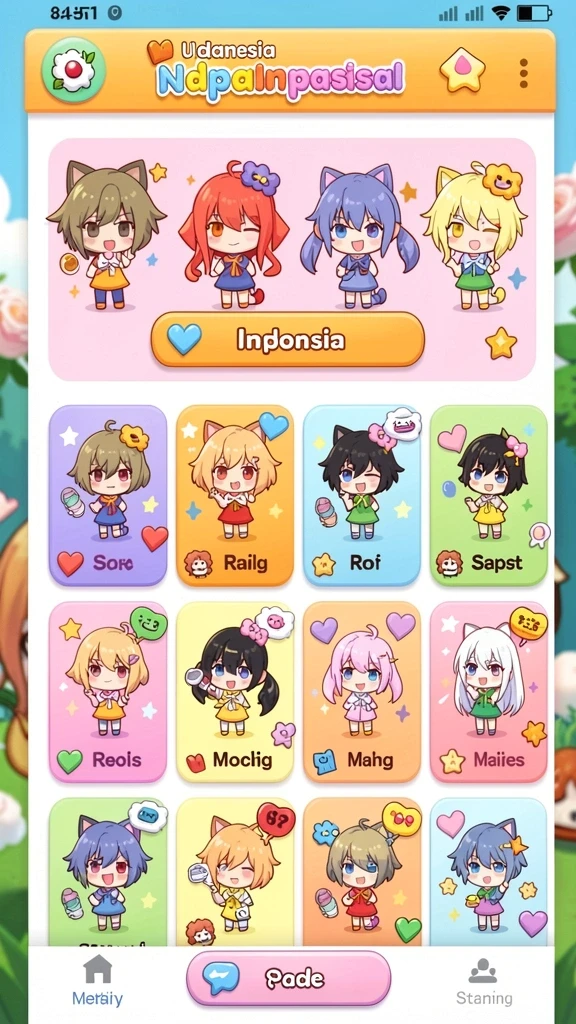The height and width of the screenshot is (1024, 576).
Task: Tap the pink Pade button
Action: click(x=289, y=978)
